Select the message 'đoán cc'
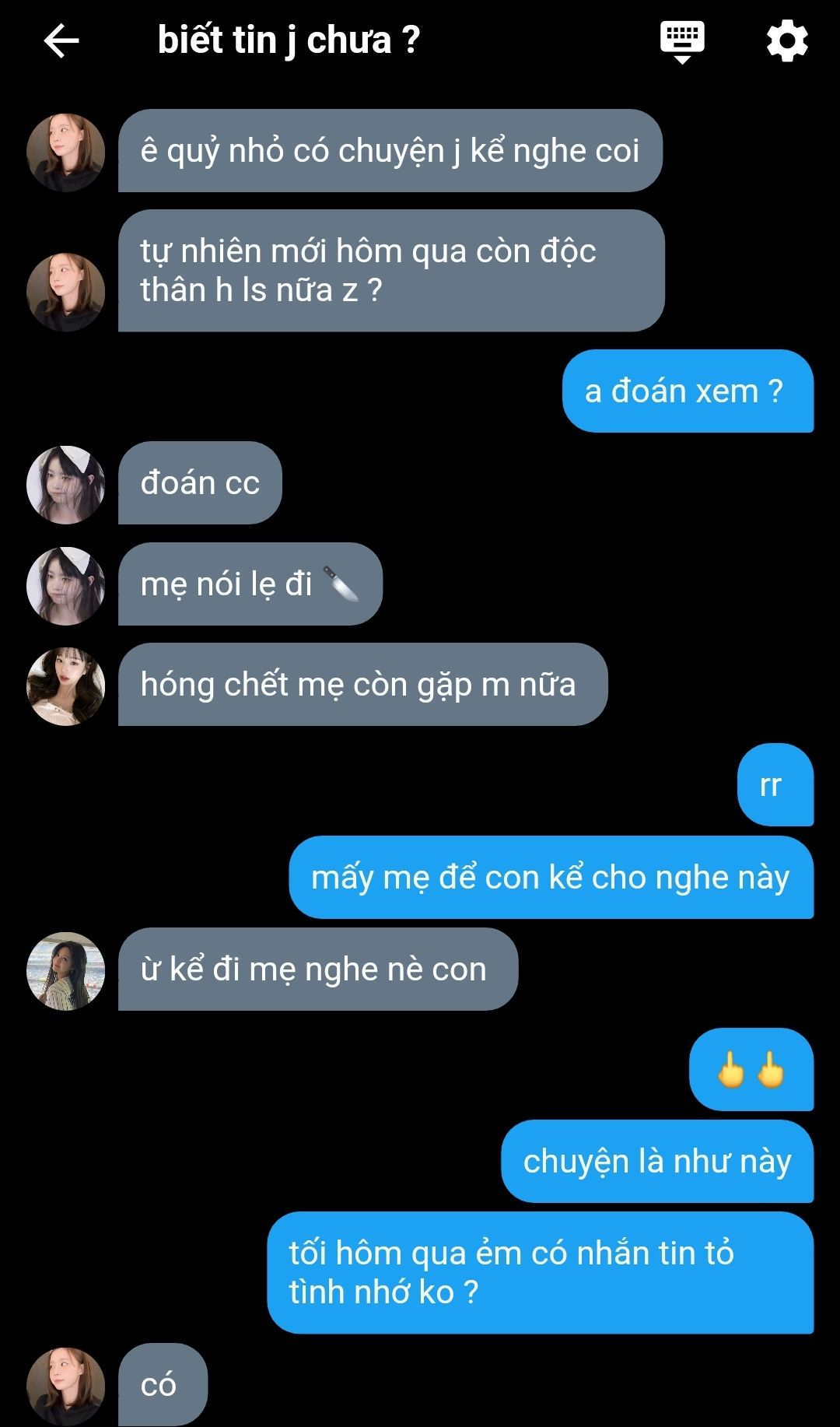This screenshot has height=1427, width=840. tap(200, 483)
